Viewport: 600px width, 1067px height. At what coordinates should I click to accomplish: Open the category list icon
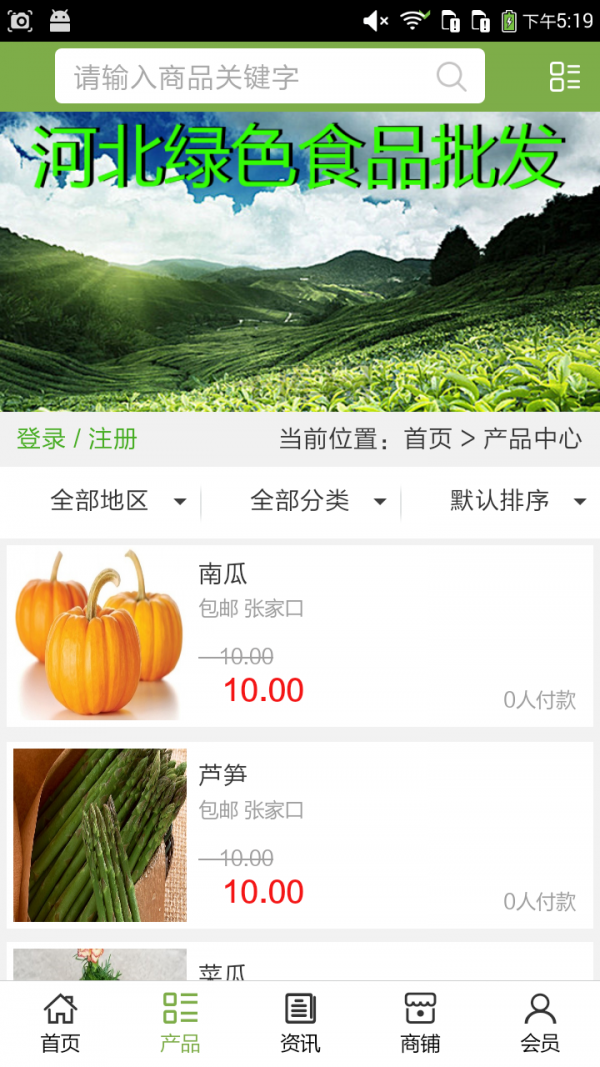coord(565,77)
